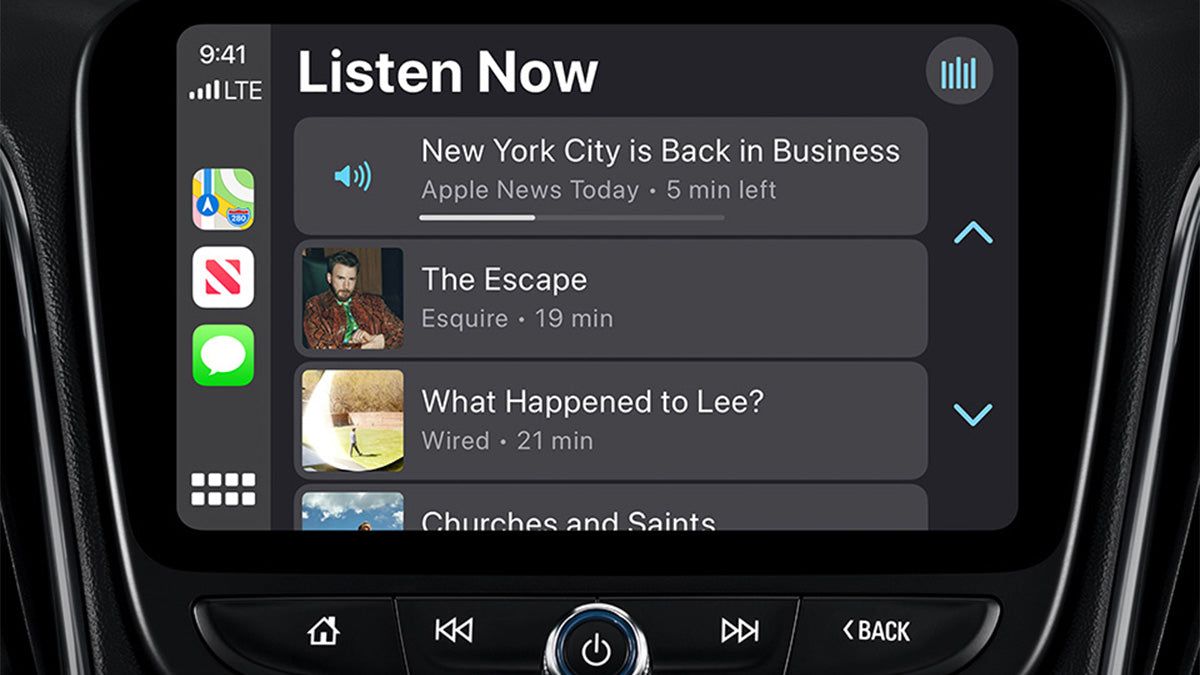Tap the down chevron to page down
Image resolution: width=1200 pixels, height=675 pixels.
pyautogui.click(x=973, y=414)
